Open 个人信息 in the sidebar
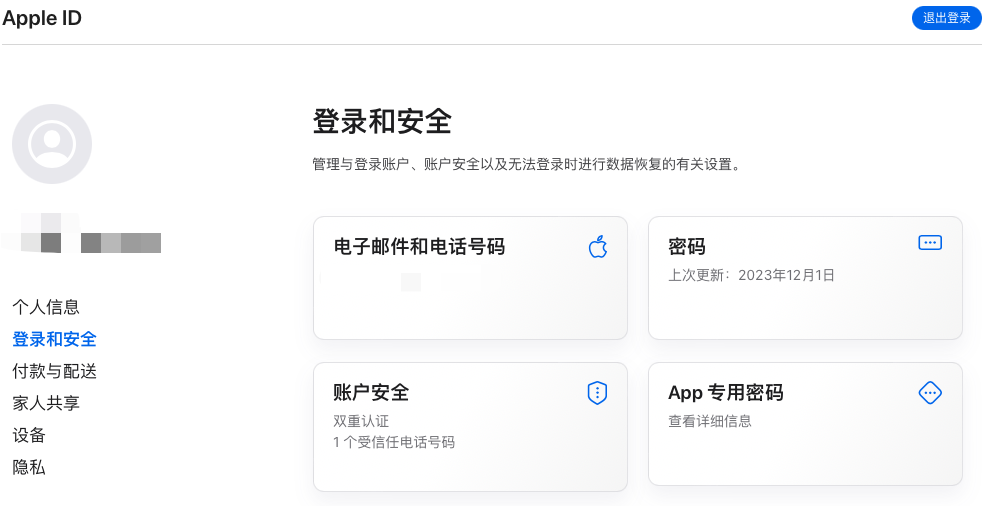 (46, 307)
